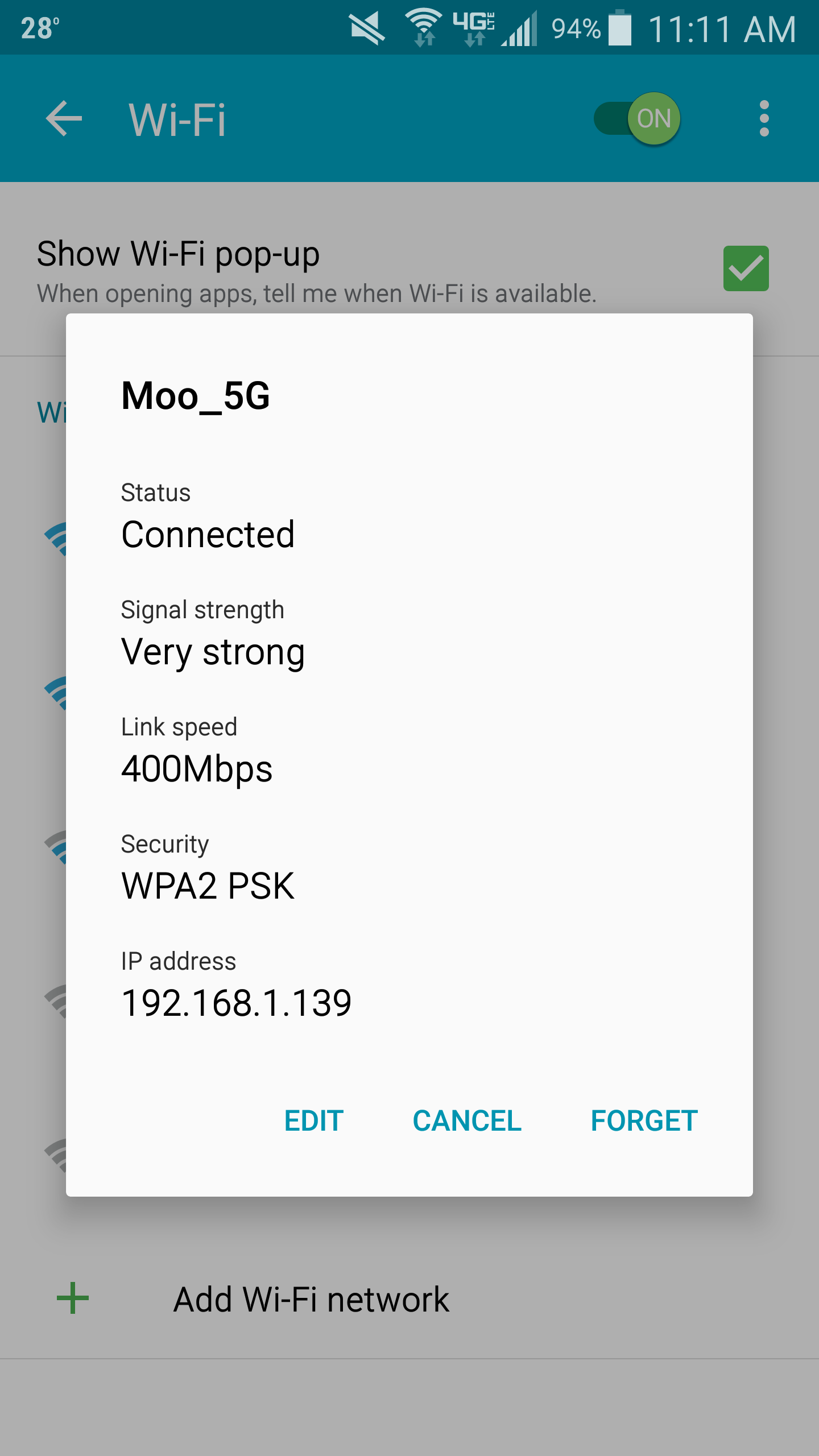Cancel the Moo_5G network dialog
819x1456 pixels.
click(467, 1121)
